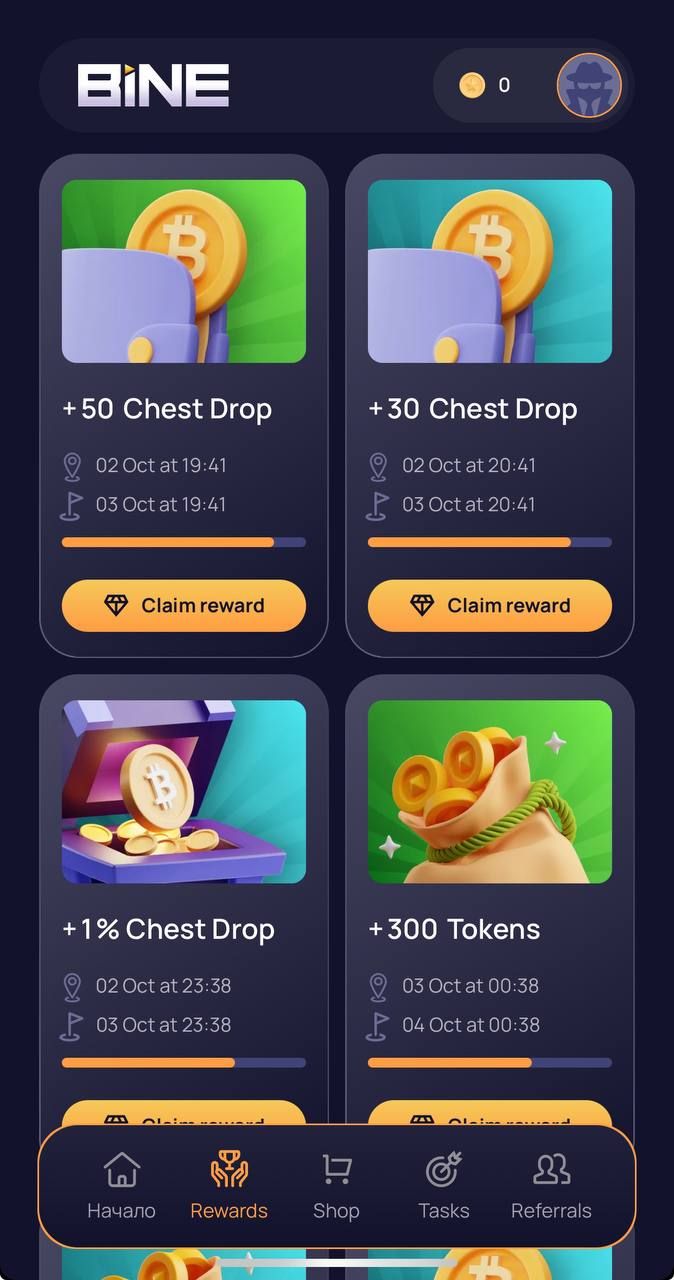Claim reward for +30 Chest Drop
Screen dimensions: 674x1280
[x=490, y=605]
